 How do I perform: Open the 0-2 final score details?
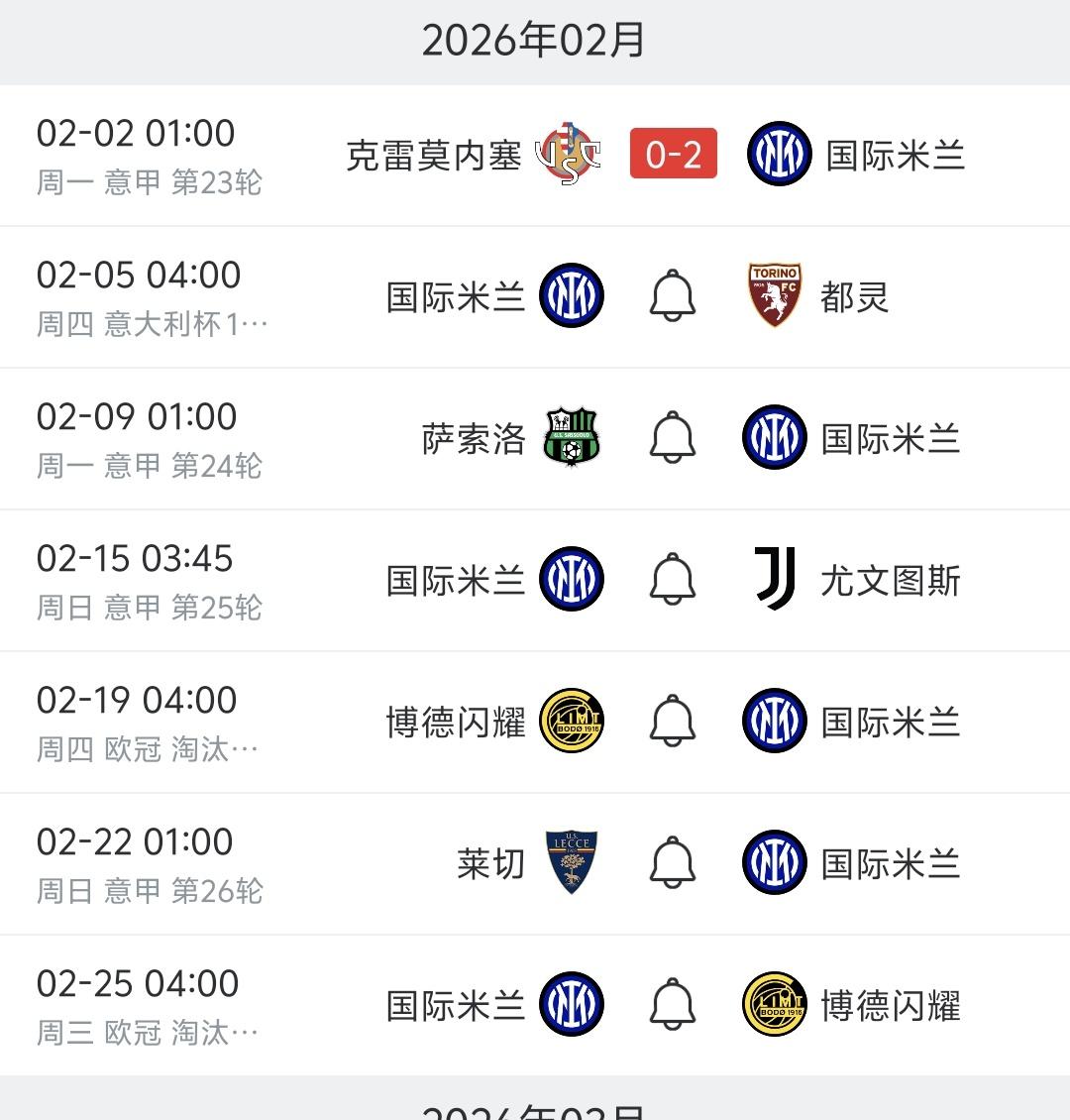tap(673, 155)
